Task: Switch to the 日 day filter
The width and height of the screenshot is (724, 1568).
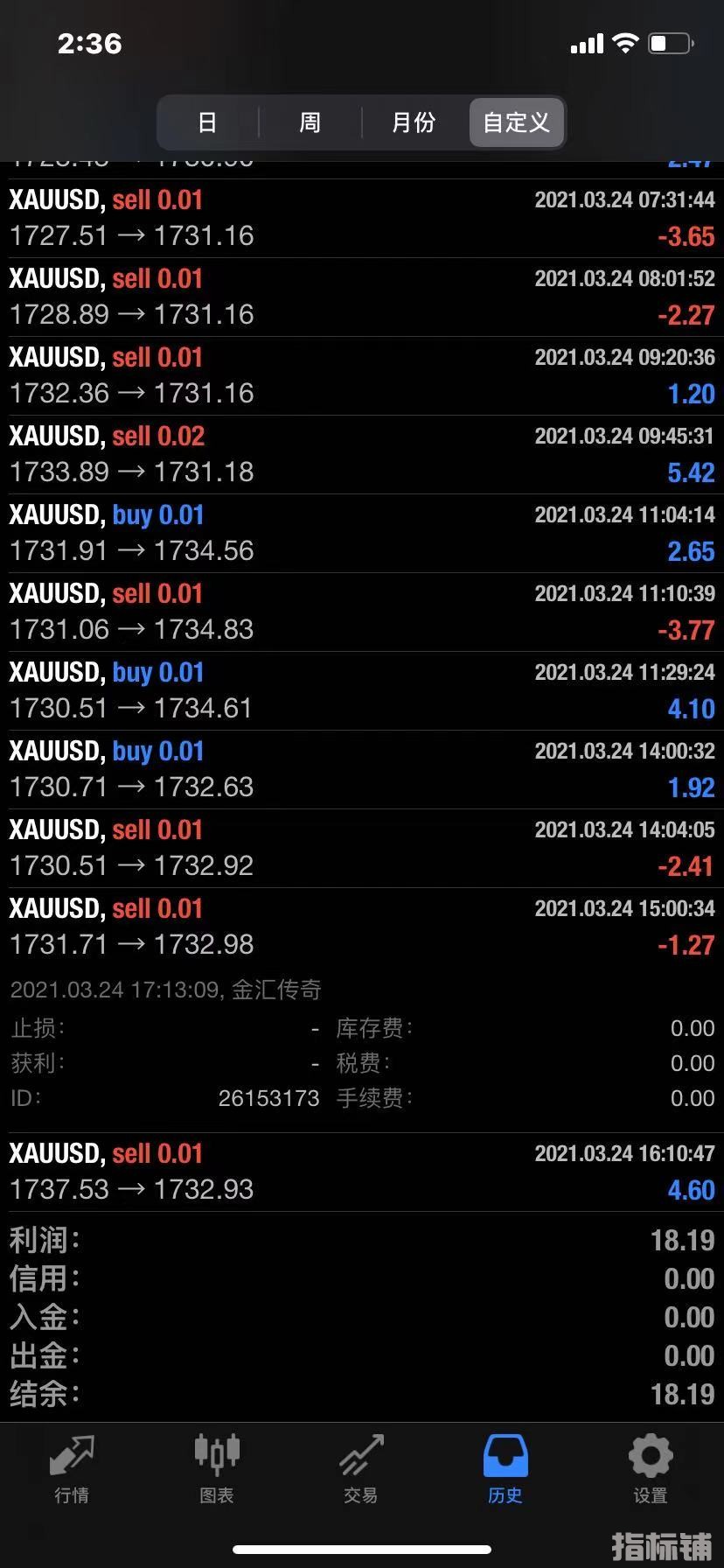Action: pos(207,122)
